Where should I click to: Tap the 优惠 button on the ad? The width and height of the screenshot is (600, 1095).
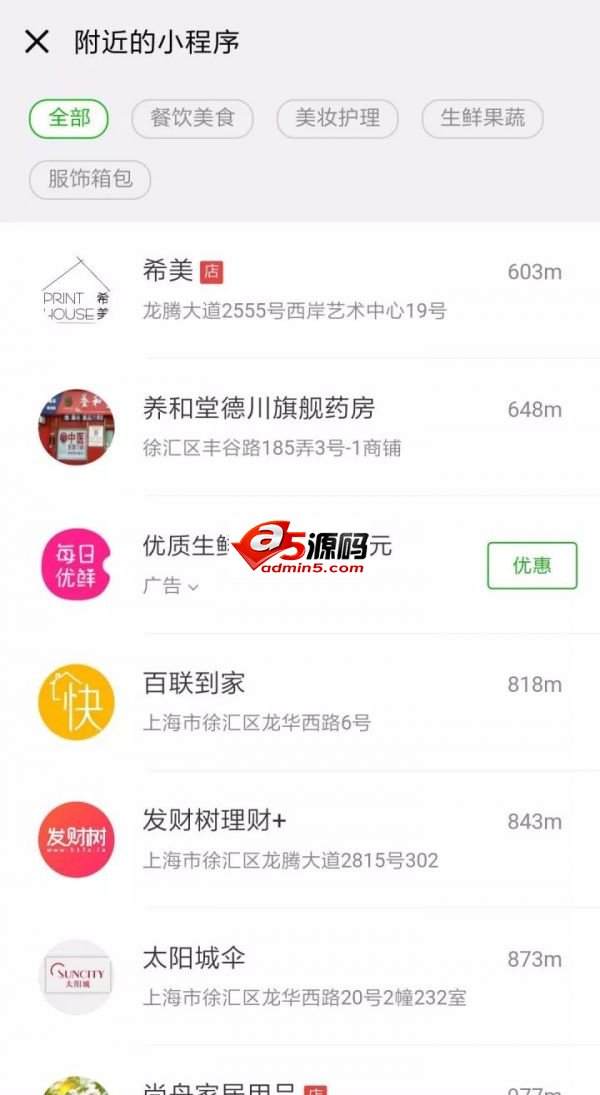point(532,565)
